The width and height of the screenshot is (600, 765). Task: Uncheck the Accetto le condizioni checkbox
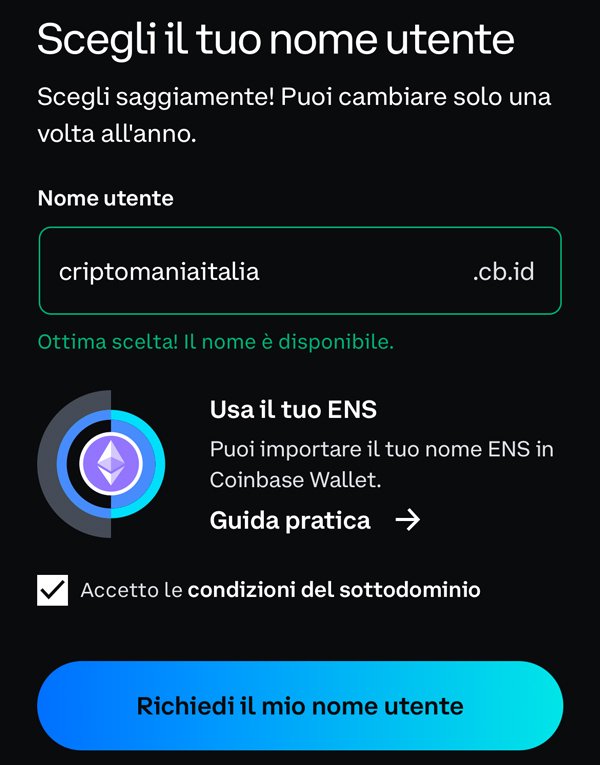[52, 590]
